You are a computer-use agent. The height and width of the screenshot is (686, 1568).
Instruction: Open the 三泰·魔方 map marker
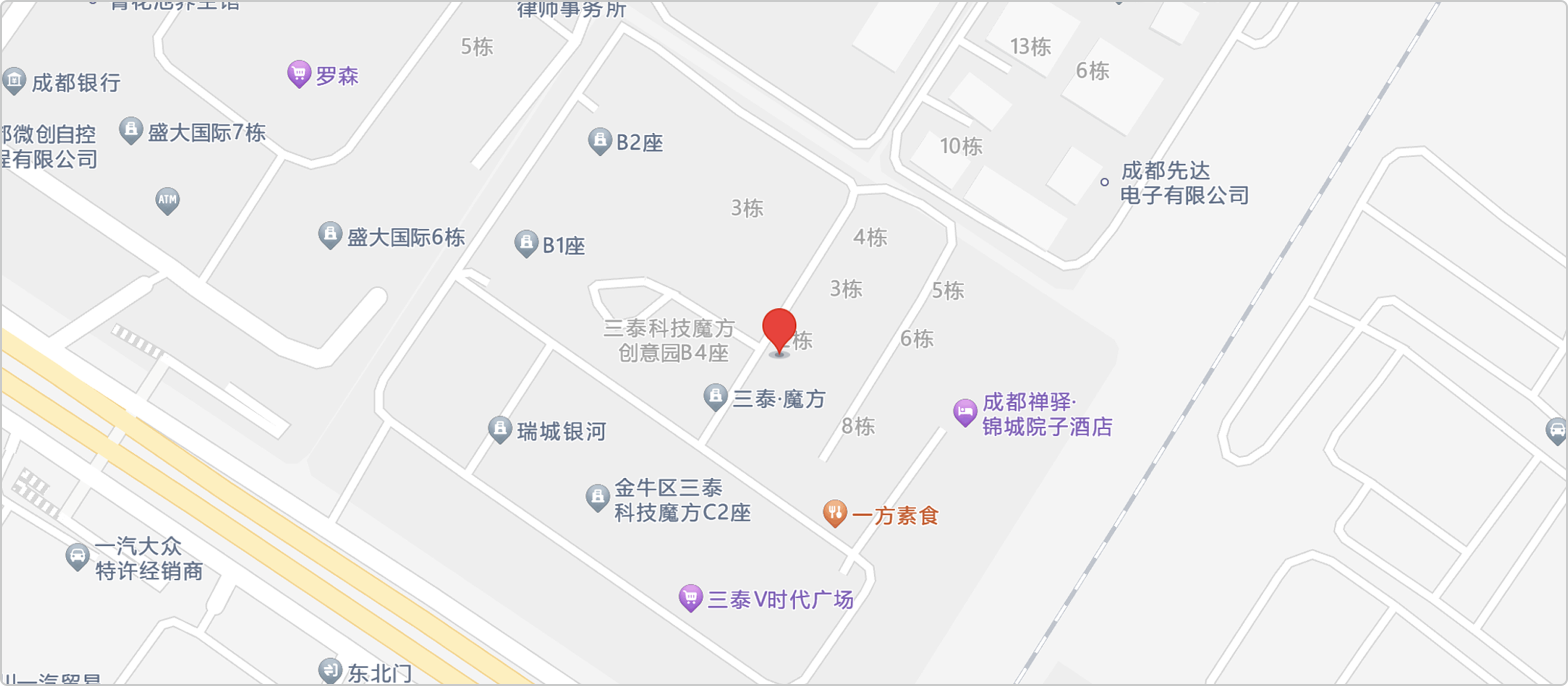pyautogui.click(x=715, y=396)
